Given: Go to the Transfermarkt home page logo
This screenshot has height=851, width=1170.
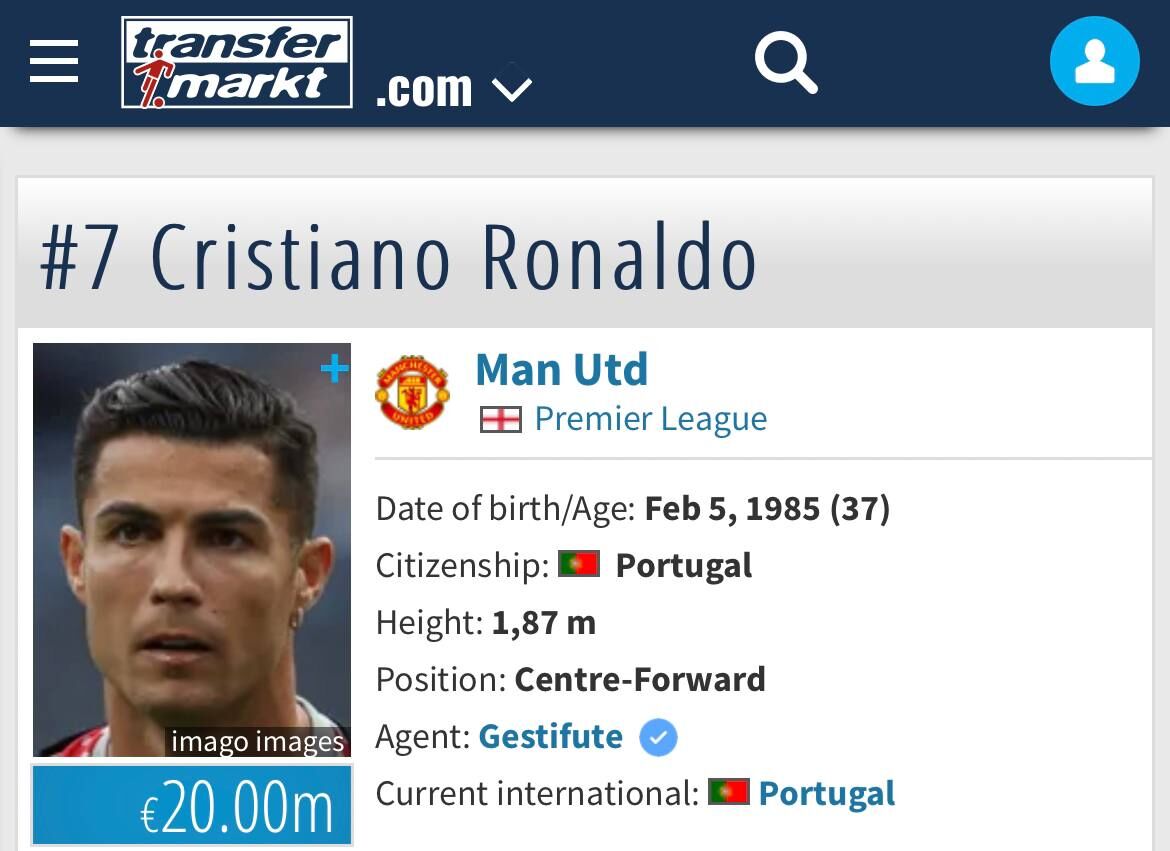Looking at the screenshot, I should [x=237, y=62].
